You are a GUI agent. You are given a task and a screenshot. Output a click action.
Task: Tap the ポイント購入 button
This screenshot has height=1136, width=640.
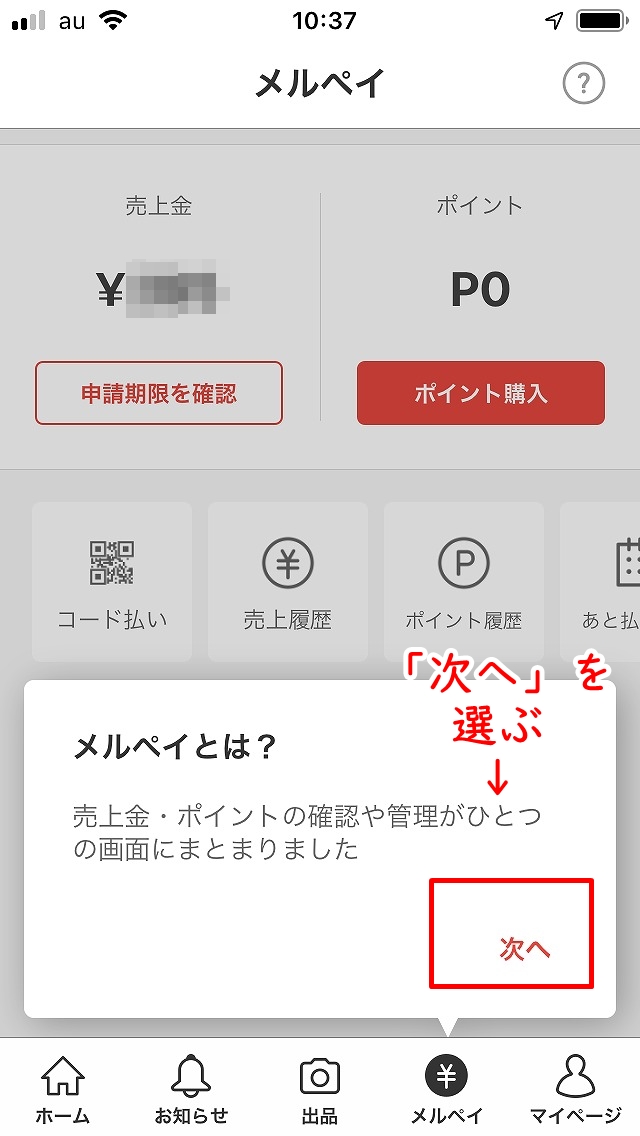click(481, 393)
